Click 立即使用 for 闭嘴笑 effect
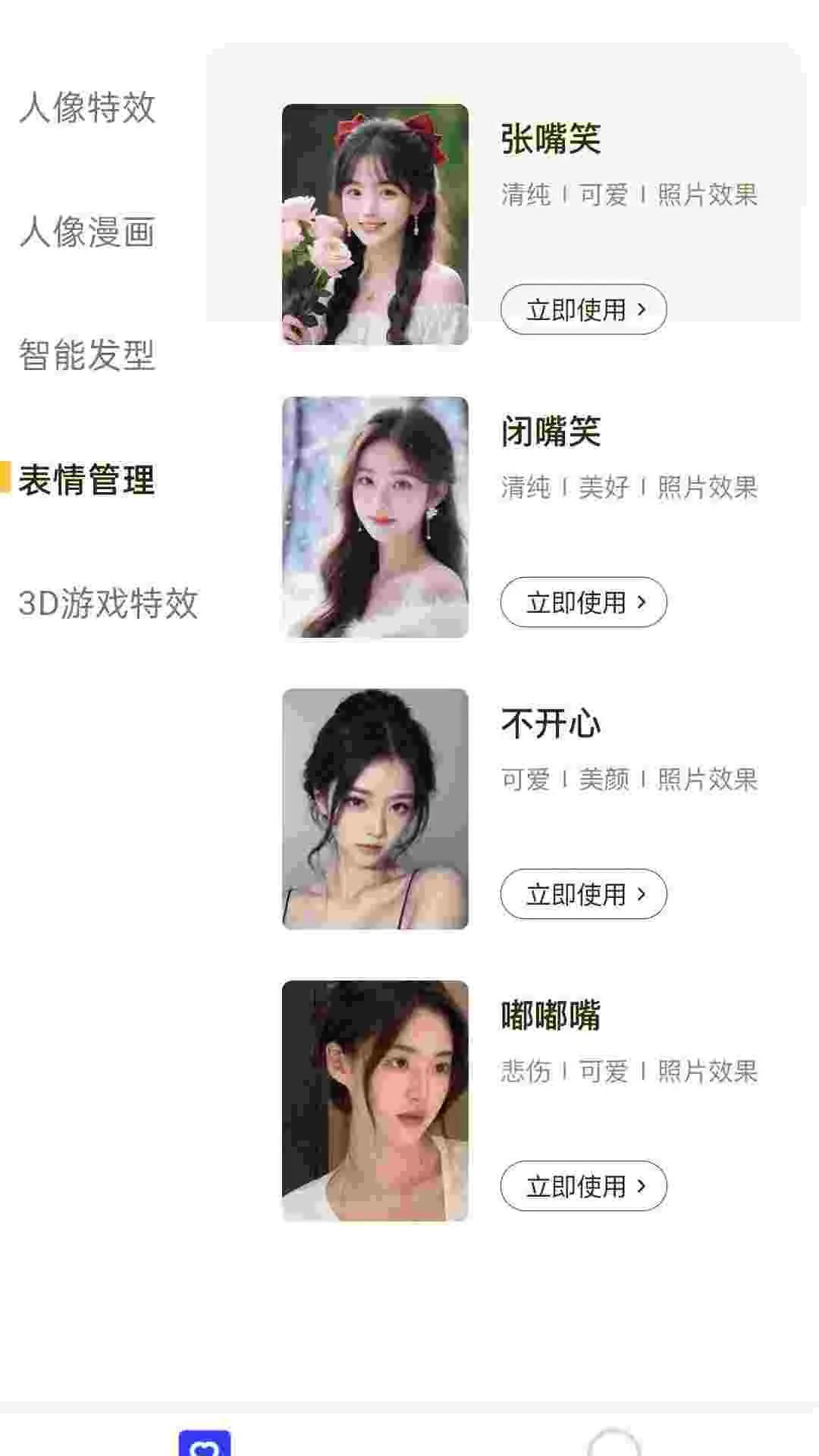Screen dimensions: 819x1456 pos(584,603)
